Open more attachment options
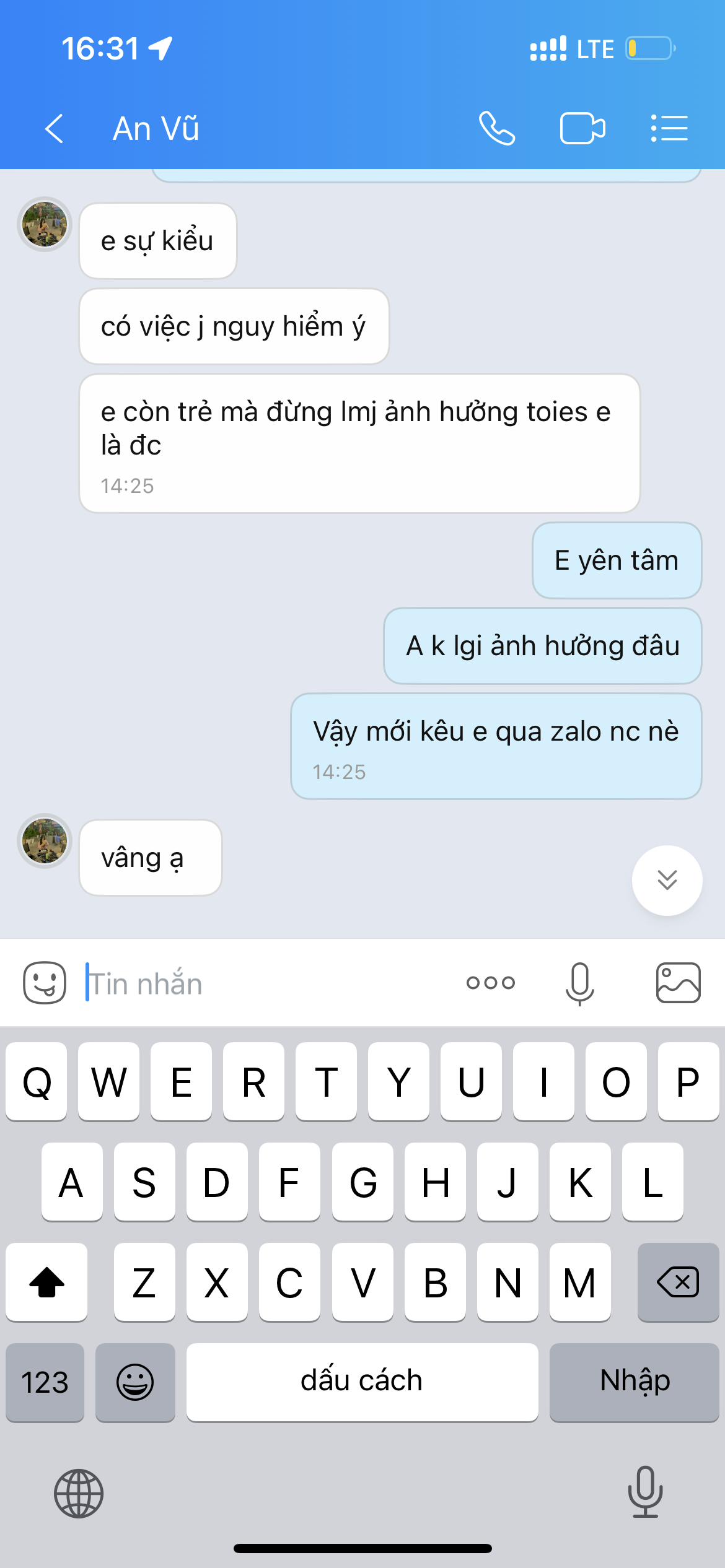Image resolution: width=725 pixels, height=1568 pixels. tap(491, 983)
